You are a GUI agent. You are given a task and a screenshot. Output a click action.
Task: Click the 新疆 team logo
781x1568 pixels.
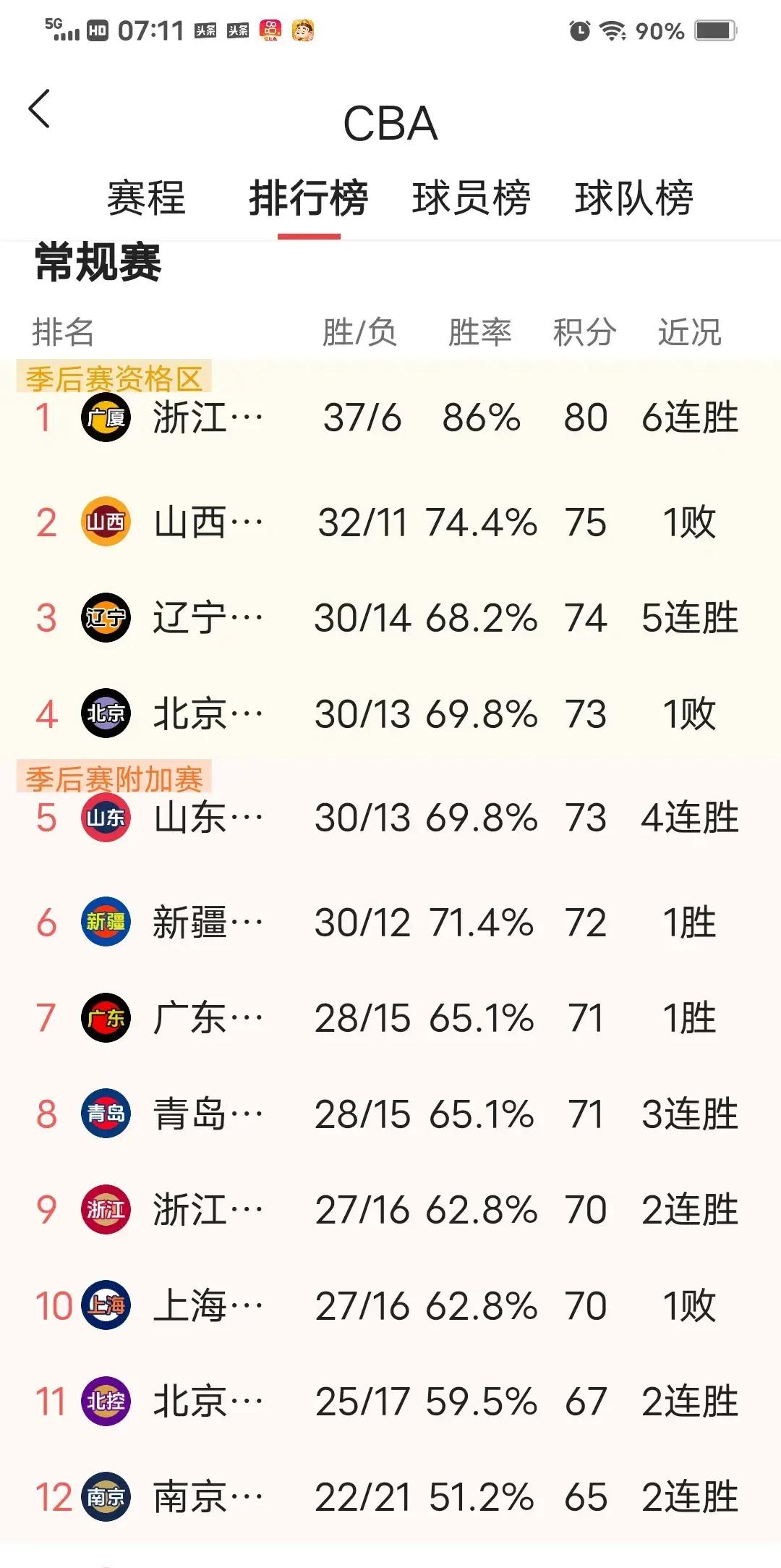point(106,921)
